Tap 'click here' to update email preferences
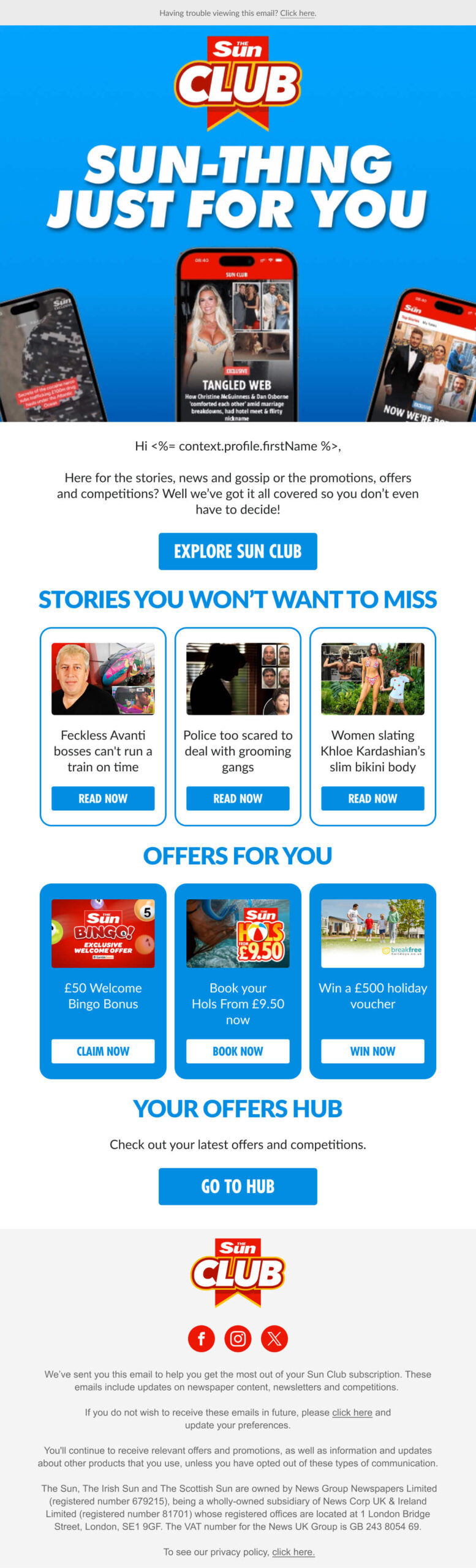476x1568 pixels. coord(352,1412)
